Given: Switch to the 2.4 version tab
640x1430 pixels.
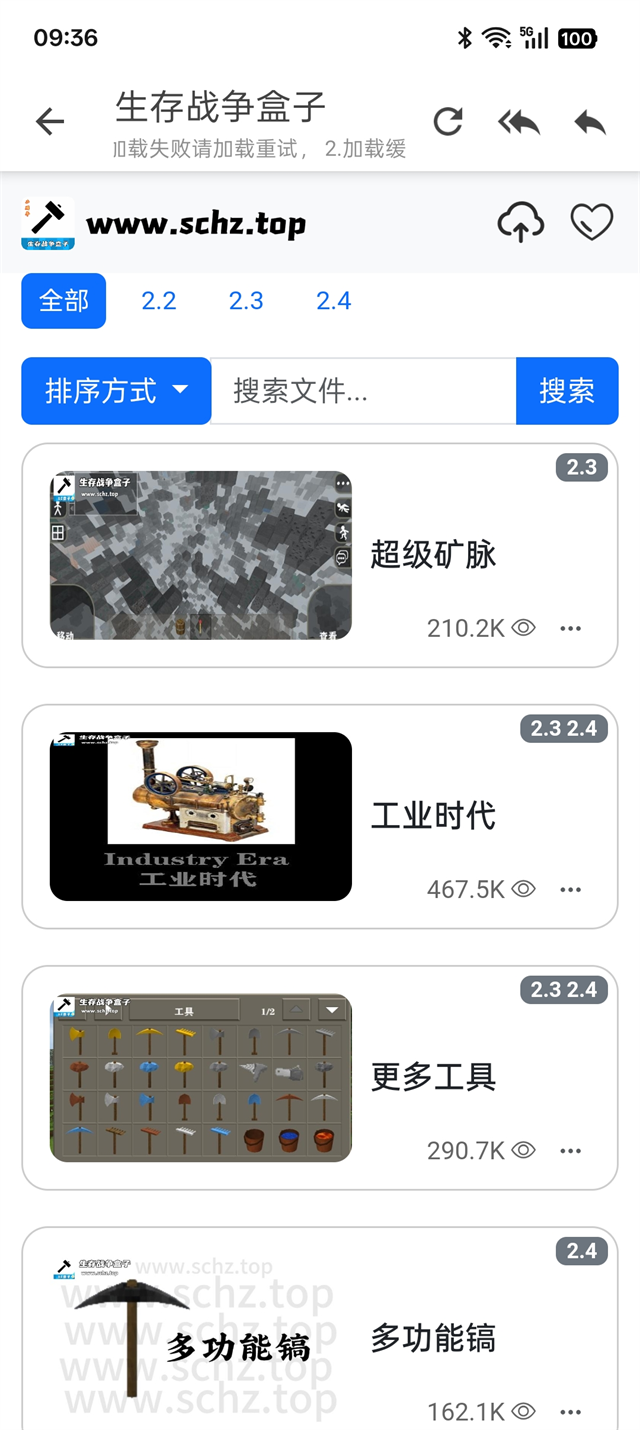Looking at the screenshot, I should click(334, 301).
